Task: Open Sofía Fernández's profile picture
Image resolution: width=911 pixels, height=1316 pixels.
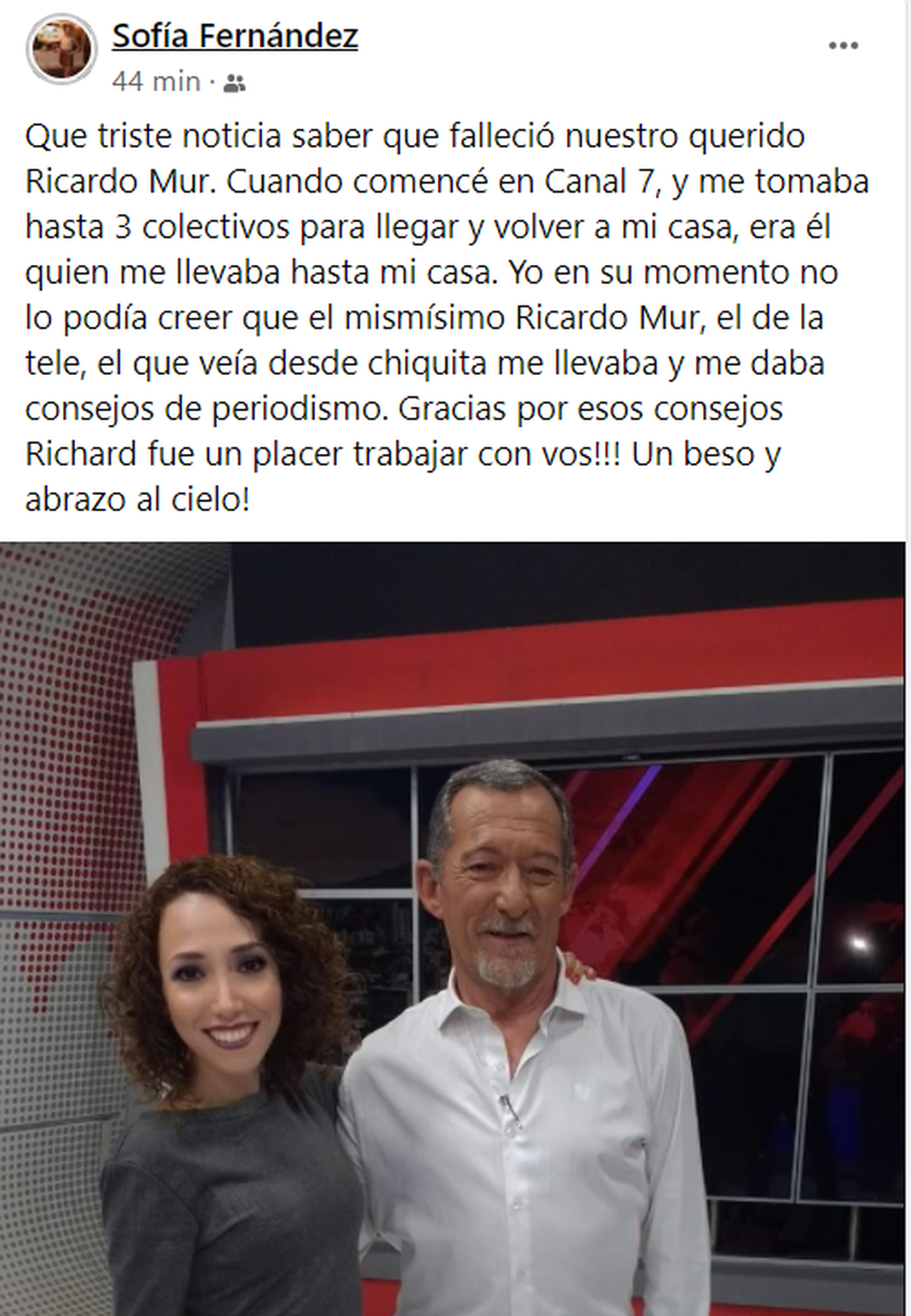Action: [61, 49]
